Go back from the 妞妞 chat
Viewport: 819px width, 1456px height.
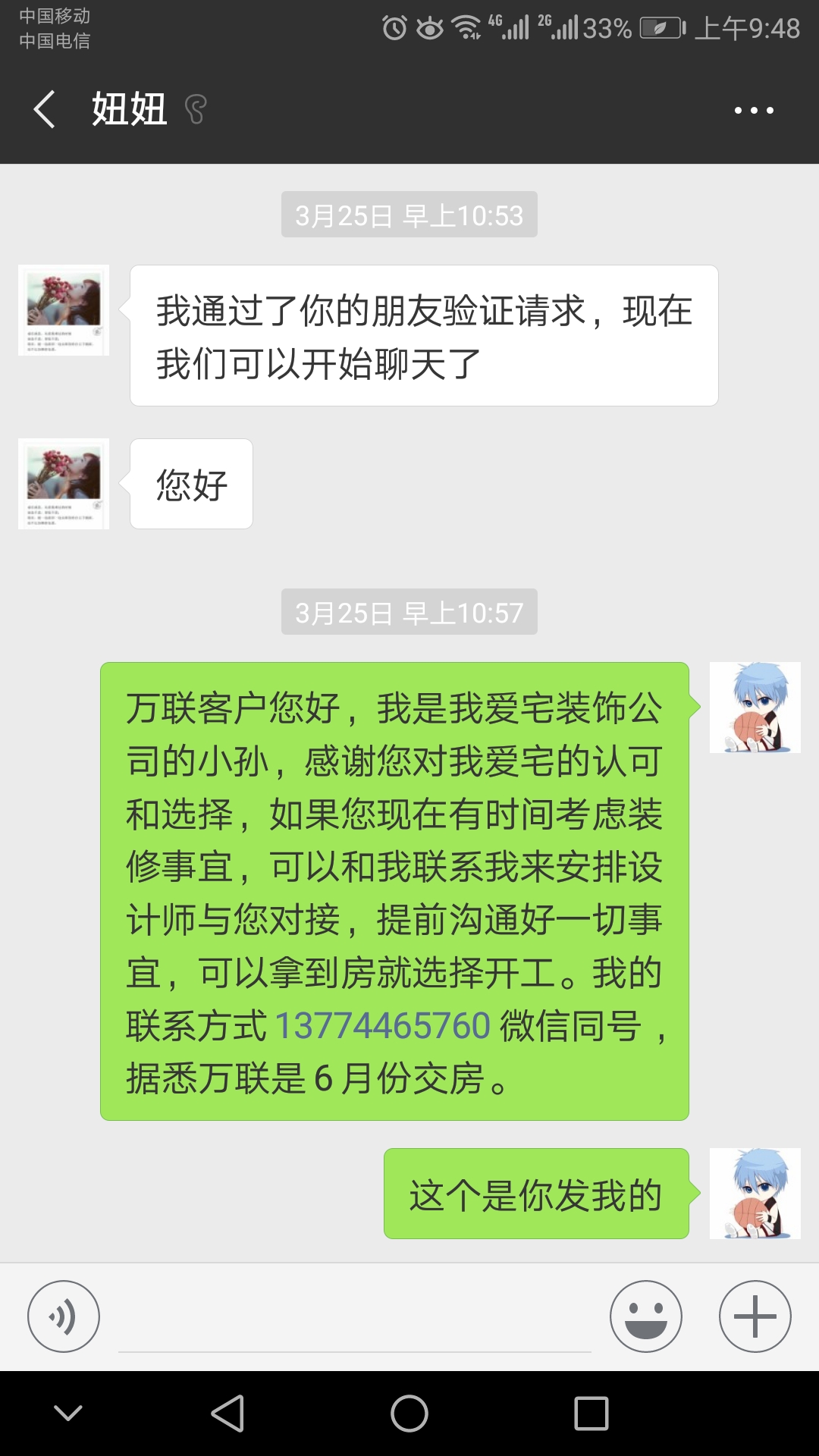pos(45,110)
